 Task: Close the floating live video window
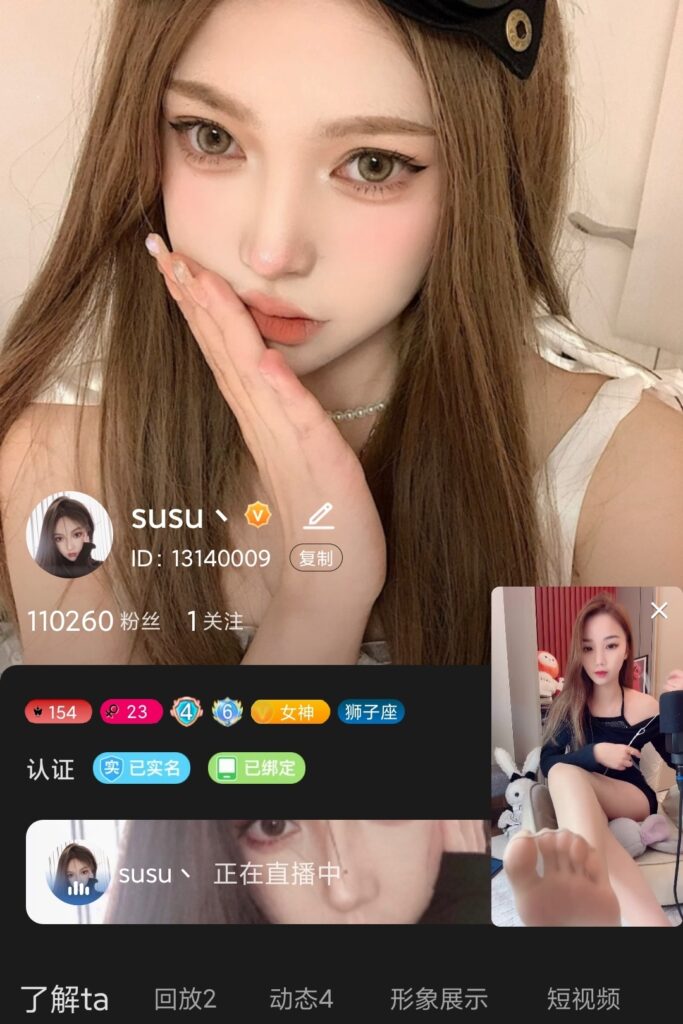coord(659,610)
